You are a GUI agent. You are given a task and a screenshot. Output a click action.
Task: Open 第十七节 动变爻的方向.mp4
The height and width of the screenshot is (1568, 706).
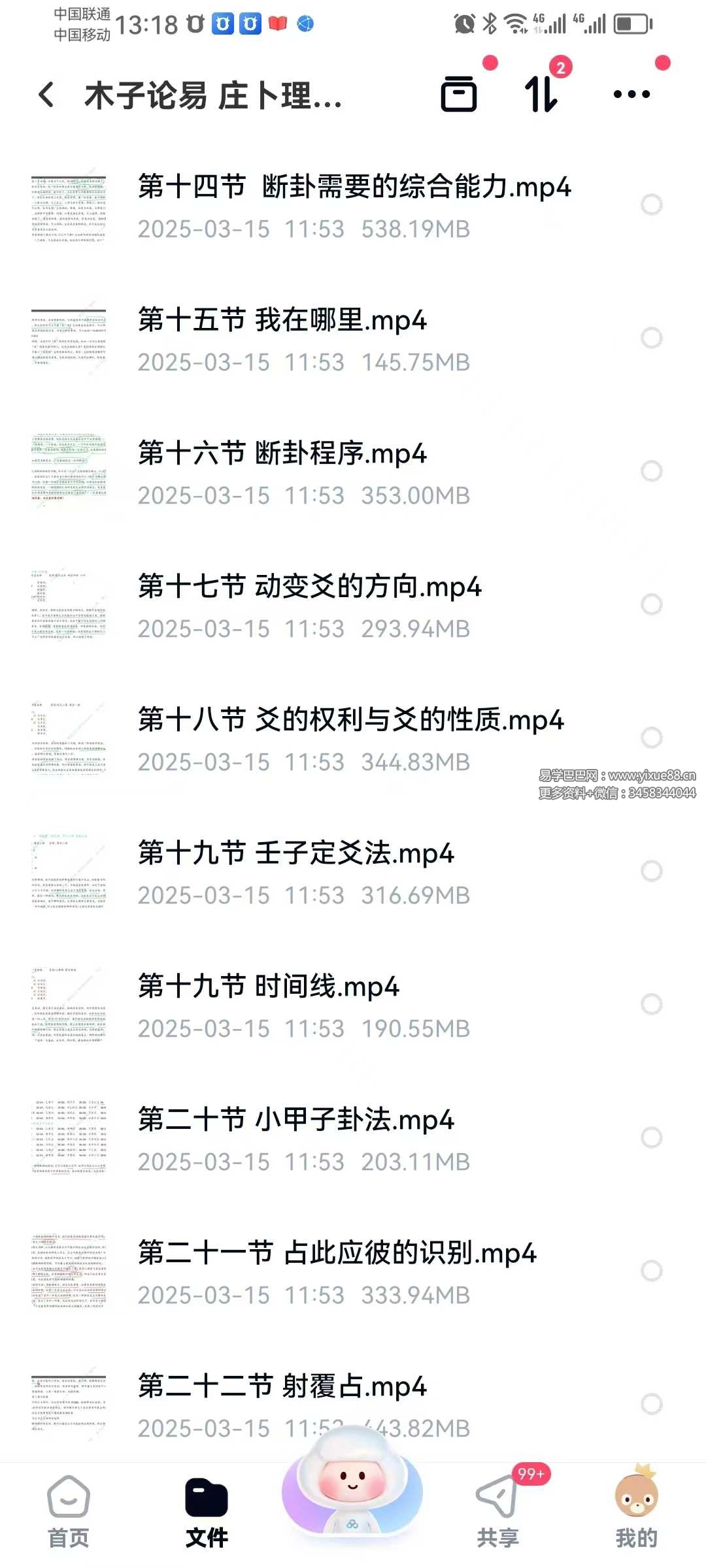tap(310, 587)
